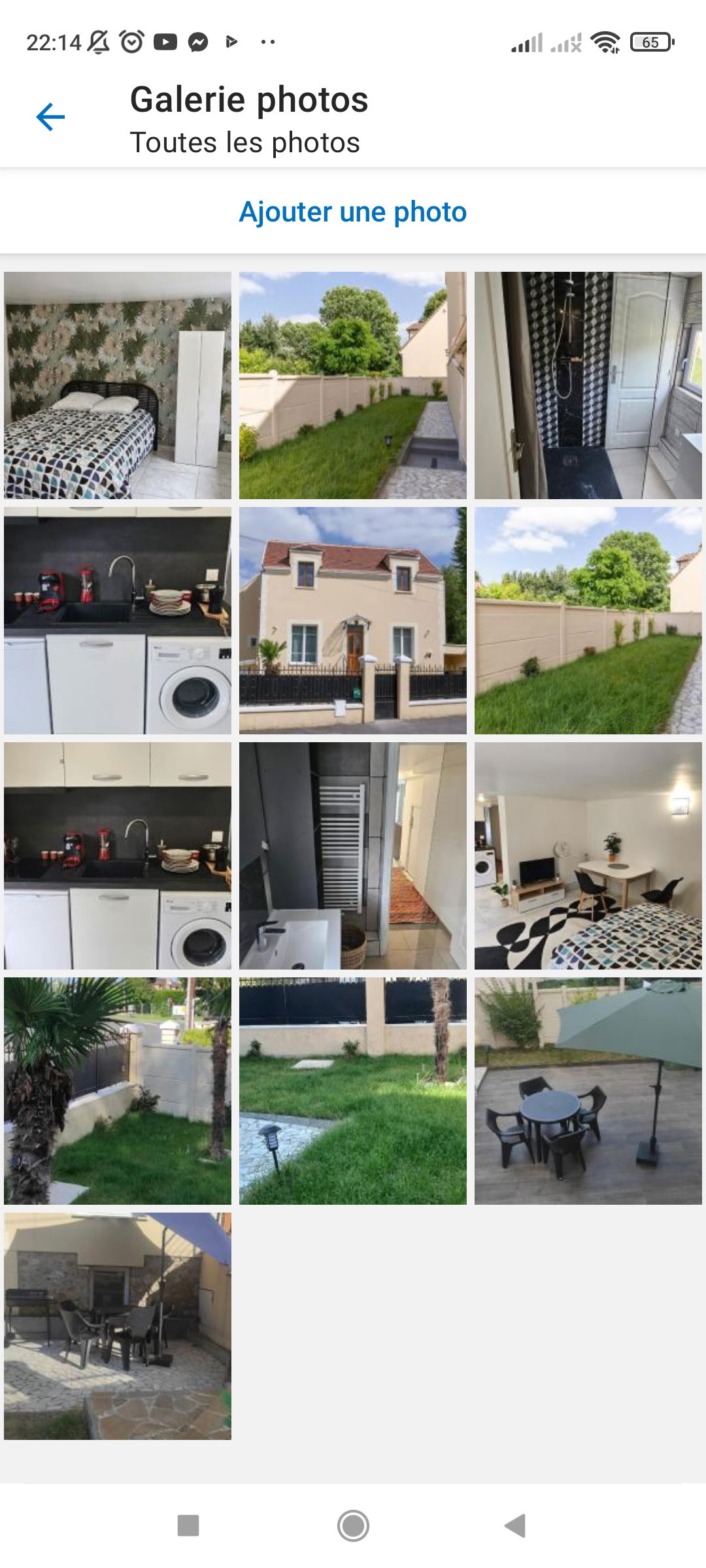
Task: Open the towel radiator bathroom photo
Action: [x=353, y=856]
